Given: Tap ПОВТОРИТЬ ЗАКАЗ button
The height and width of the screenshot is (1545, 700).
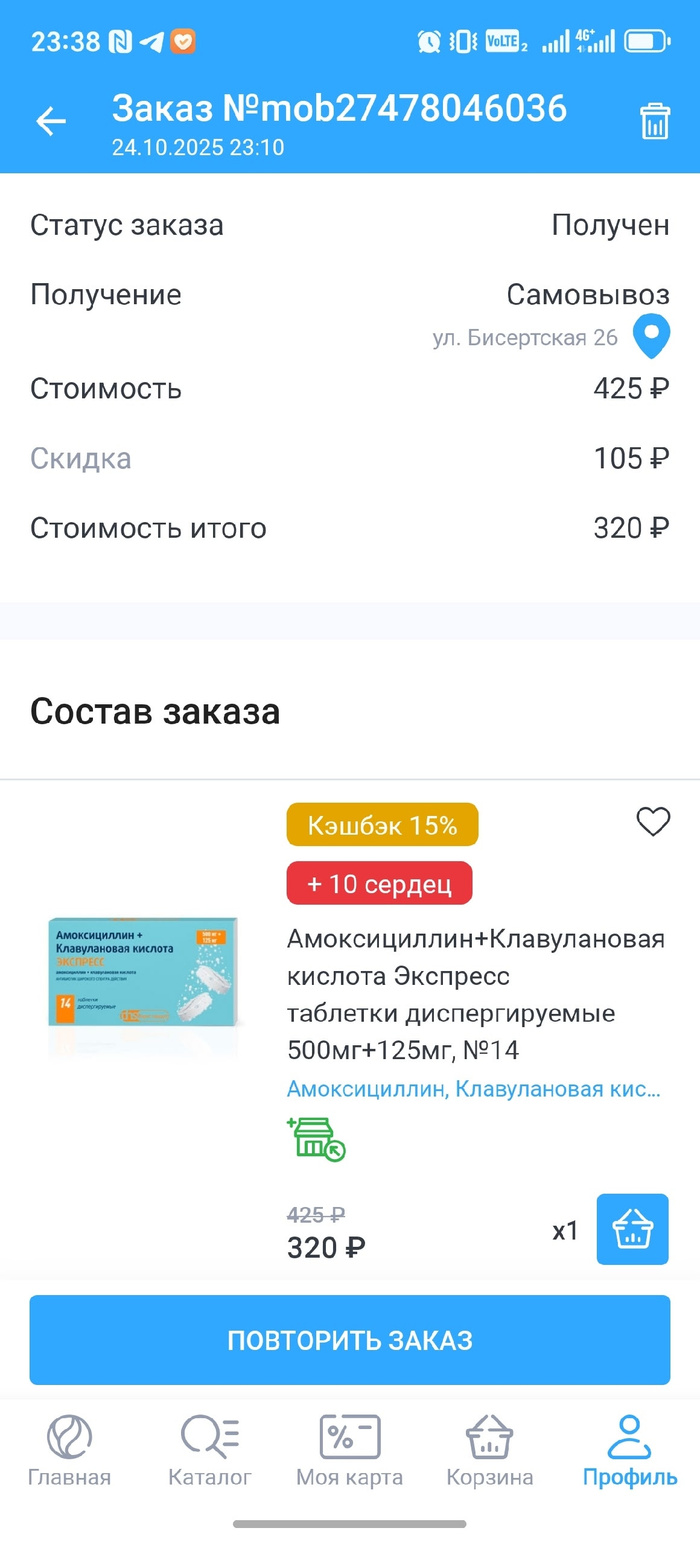Looking at the screenshot, I should click(x=350, y=1340).
